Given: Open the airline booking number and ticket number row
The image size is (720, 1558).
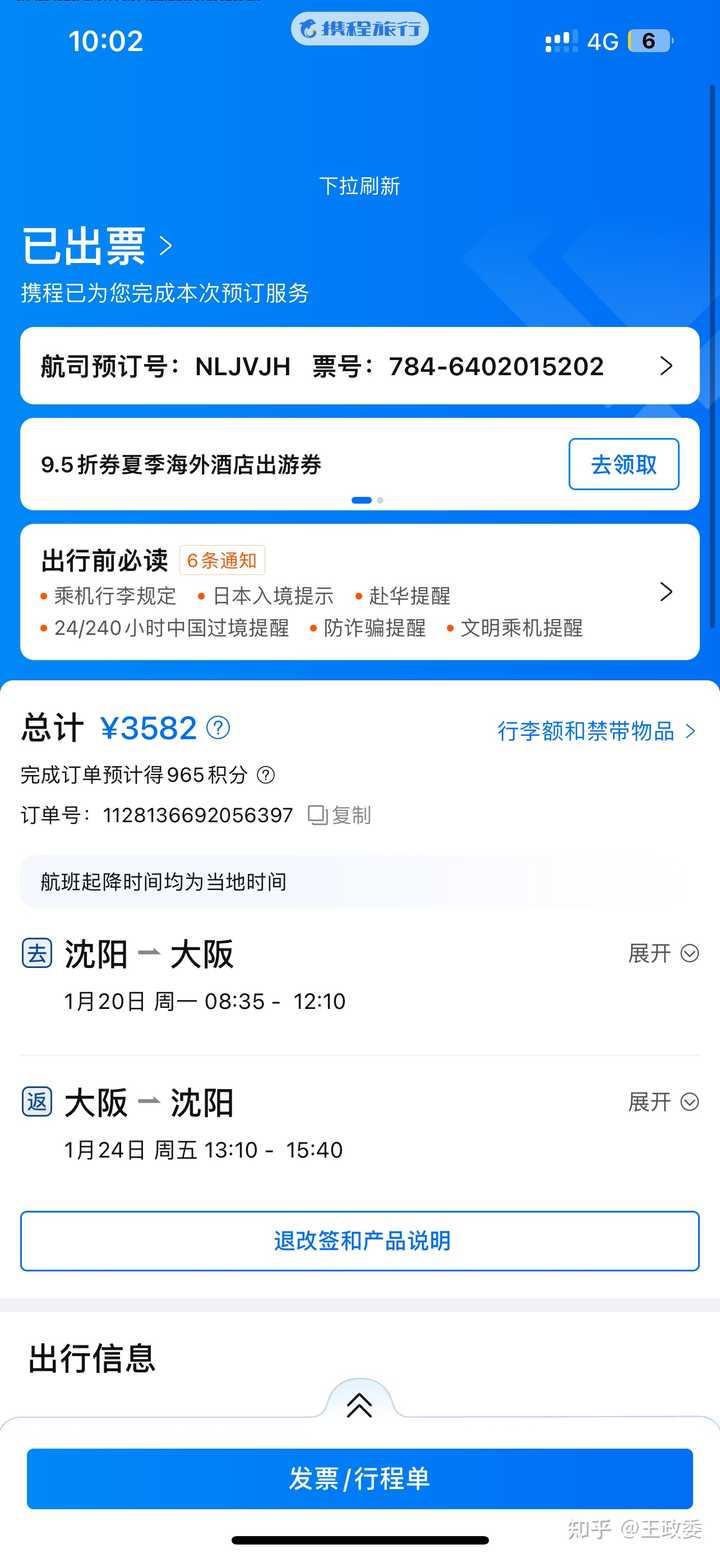Looking at the screenshot, I should pyautogui.click(x=360, y=366).
